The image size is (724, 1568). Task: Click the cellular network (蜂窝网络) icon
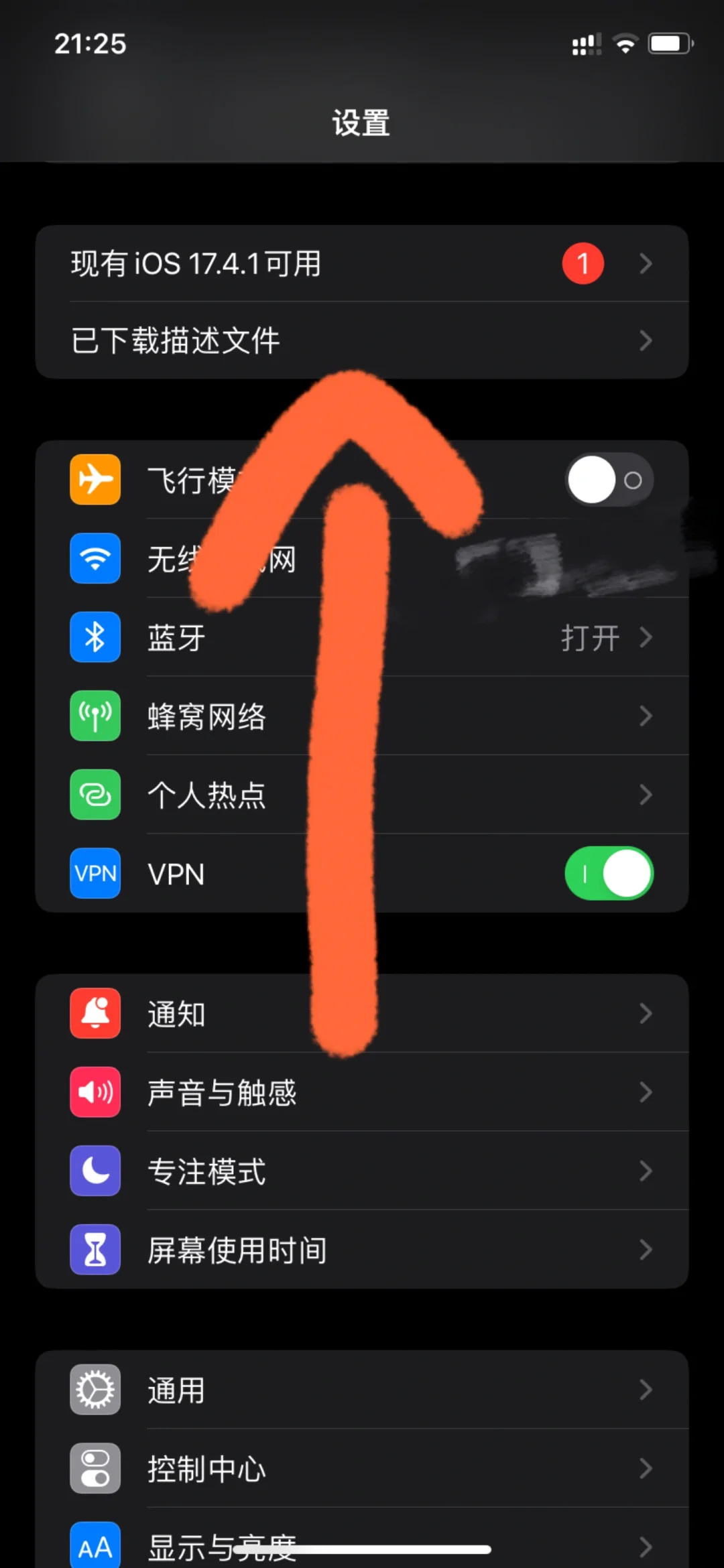click(x=95, y=716)
